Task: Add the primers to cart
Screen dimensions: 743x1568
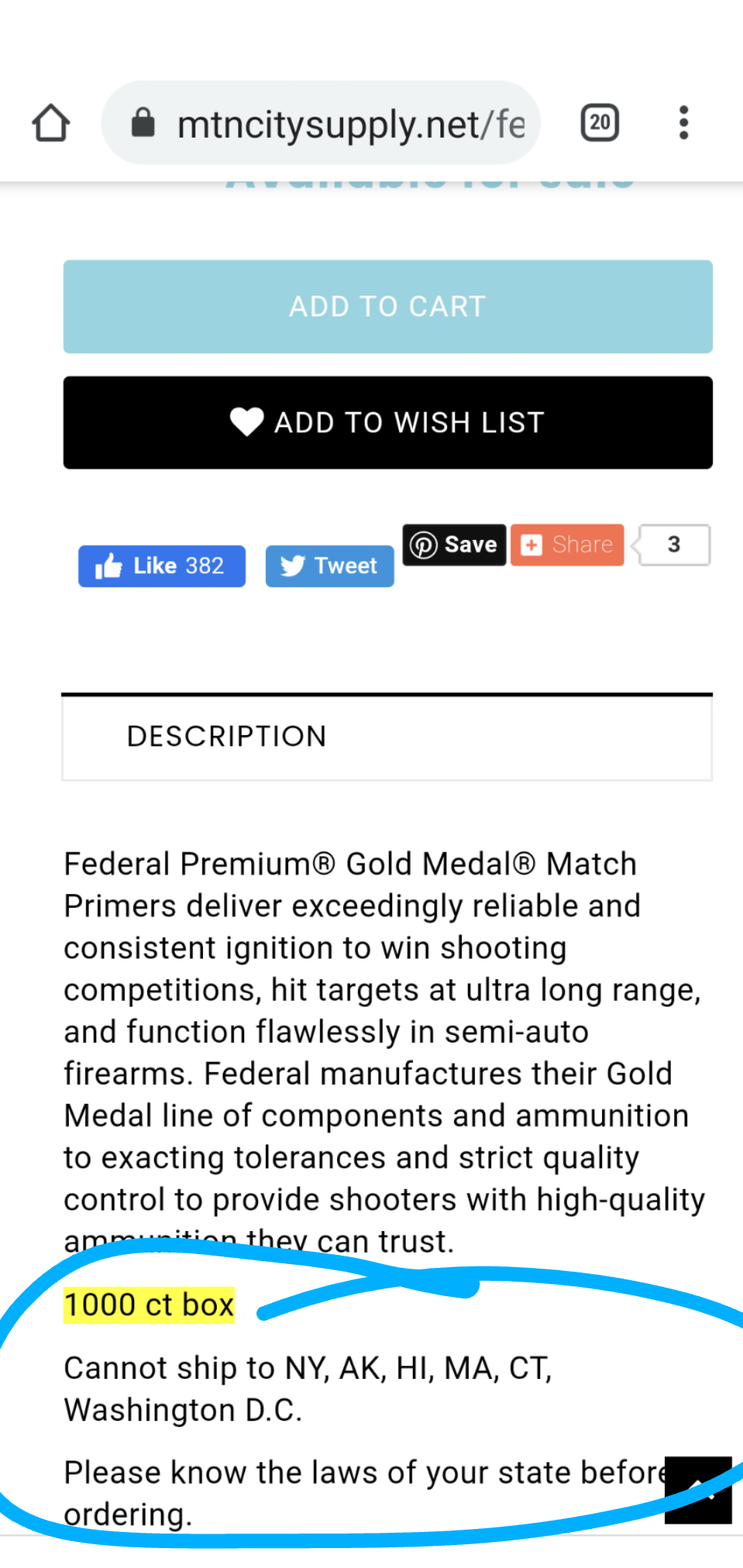Action: pos(388,306)
